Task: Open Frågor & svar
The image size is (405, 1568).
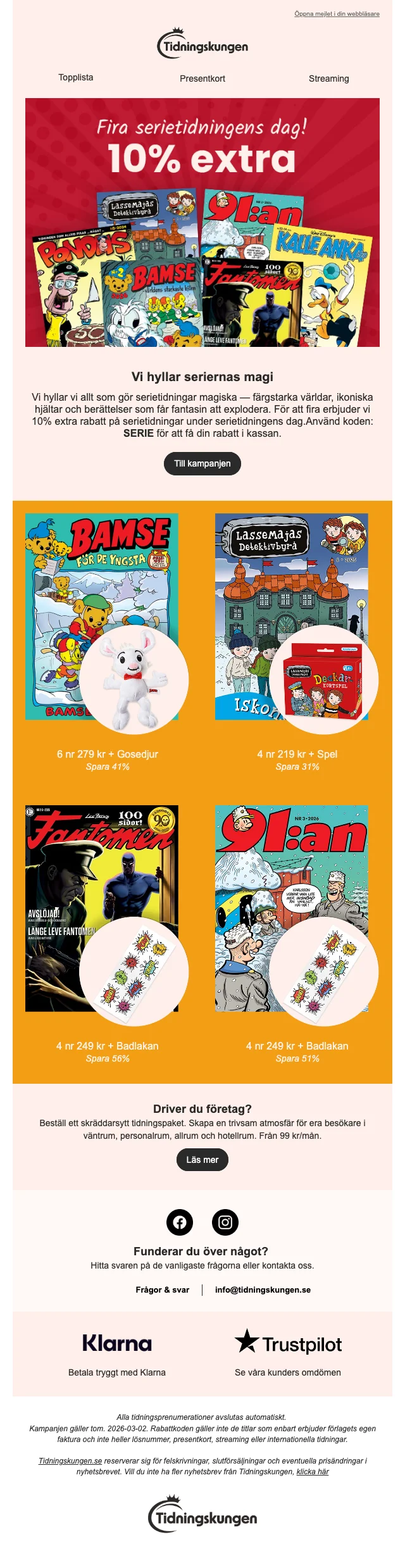Action: [163, 1289]
